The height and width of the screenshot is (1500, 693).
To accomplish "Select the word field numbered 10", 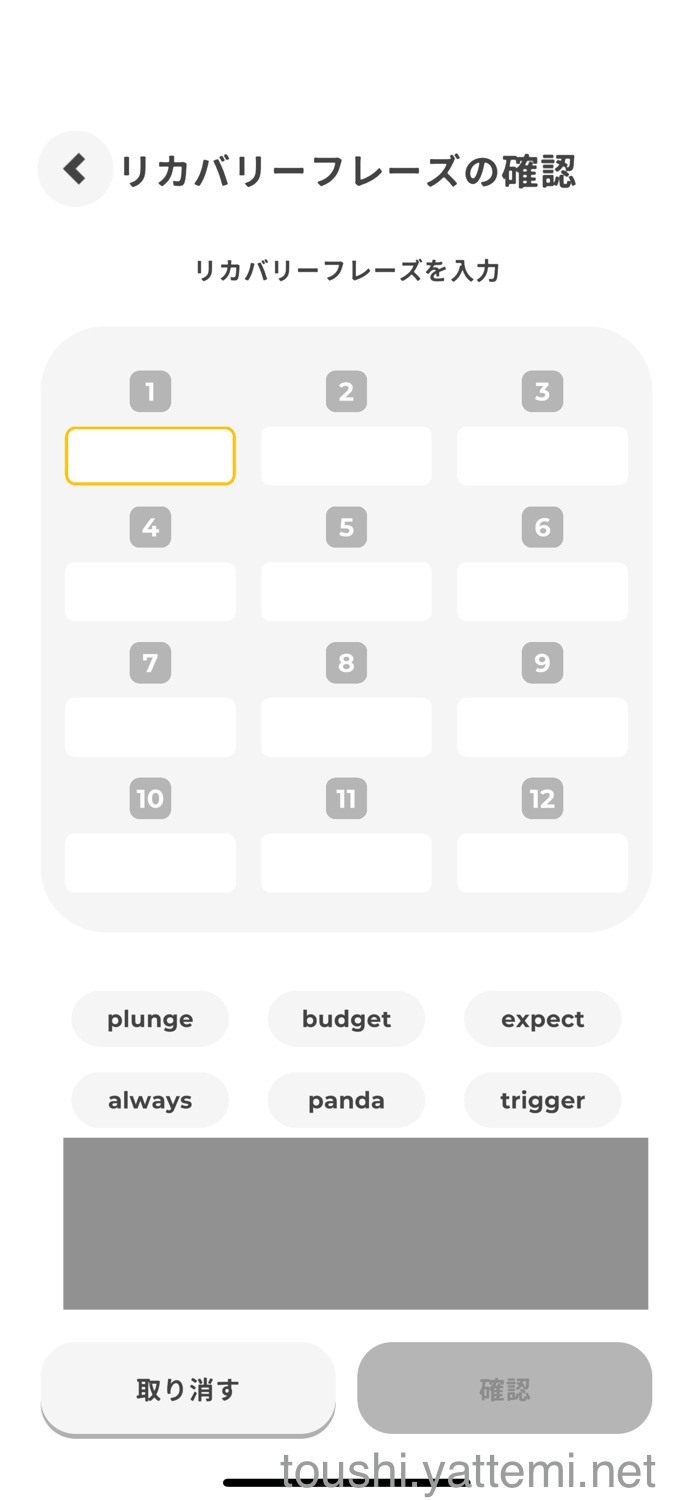I will 150,862.
